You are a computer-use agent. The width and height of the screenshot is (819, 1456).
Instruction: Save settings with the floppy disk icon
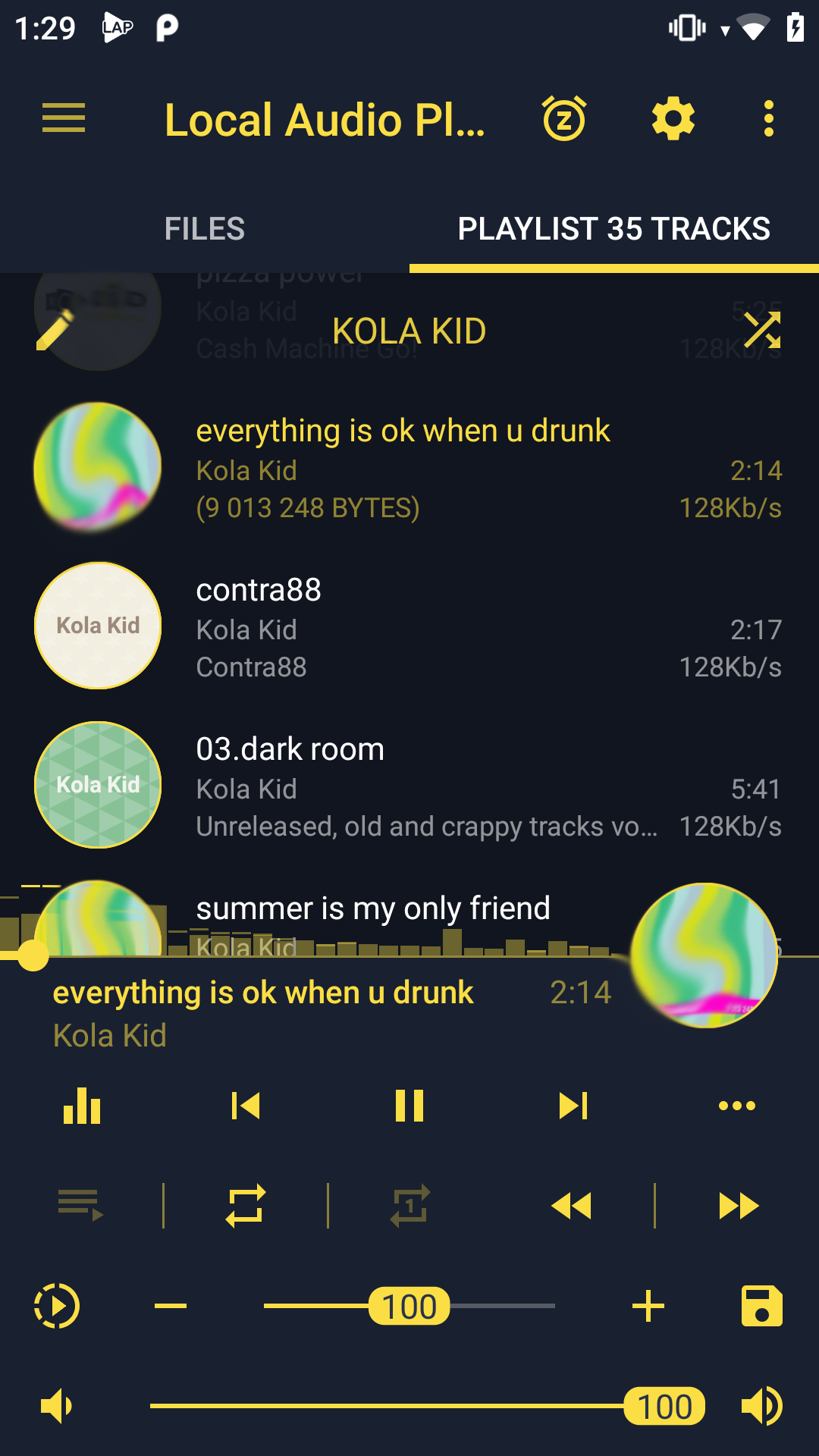(761, 1306)
